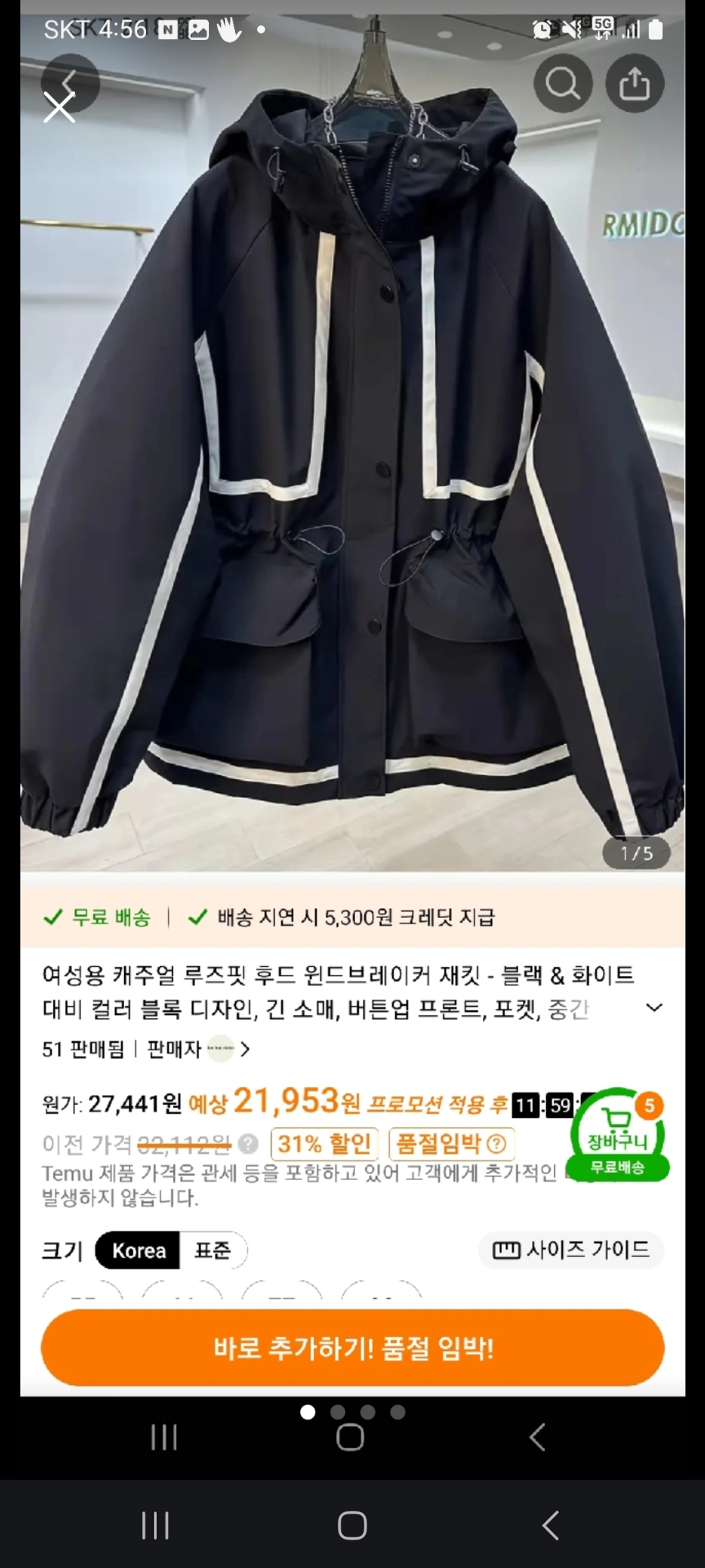Expand the full product title description
705x1568 pixels.
(x=654, y=1007)
